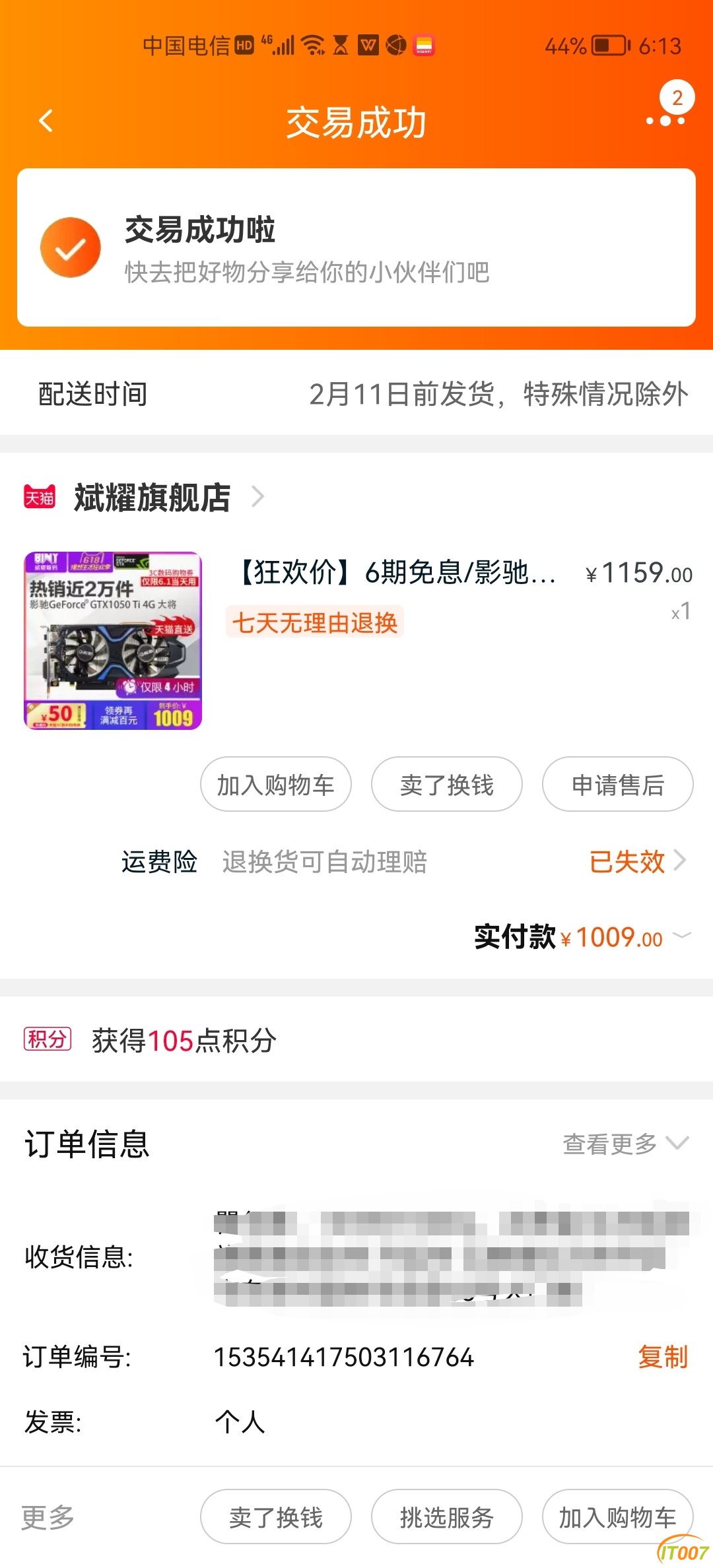
Task: Go back using the top-left arrow
Action: tap(46, 121)
